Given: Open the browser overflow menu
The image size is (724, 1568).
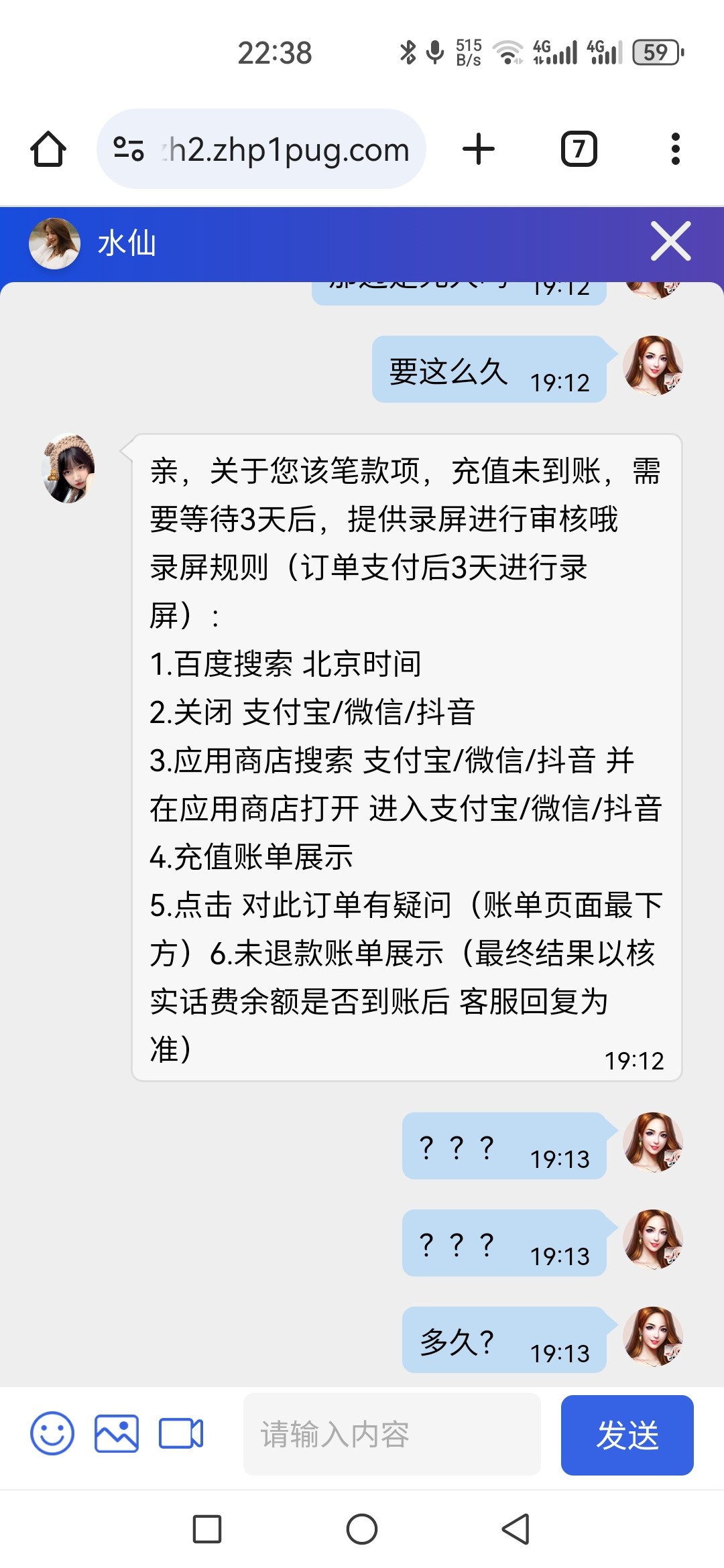Looking at the screenshot, I should coord(675,149).
